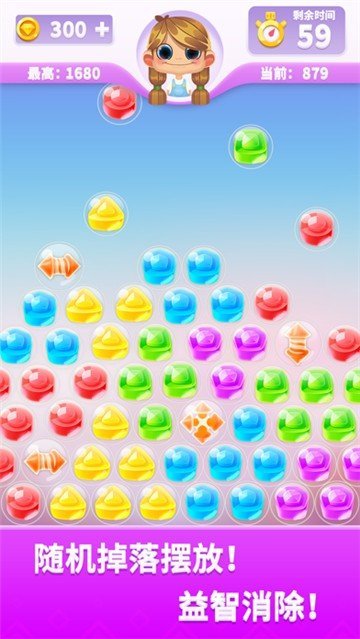
Task: Add more coins with the 300 + button
Action: click(x=64, y=29)
